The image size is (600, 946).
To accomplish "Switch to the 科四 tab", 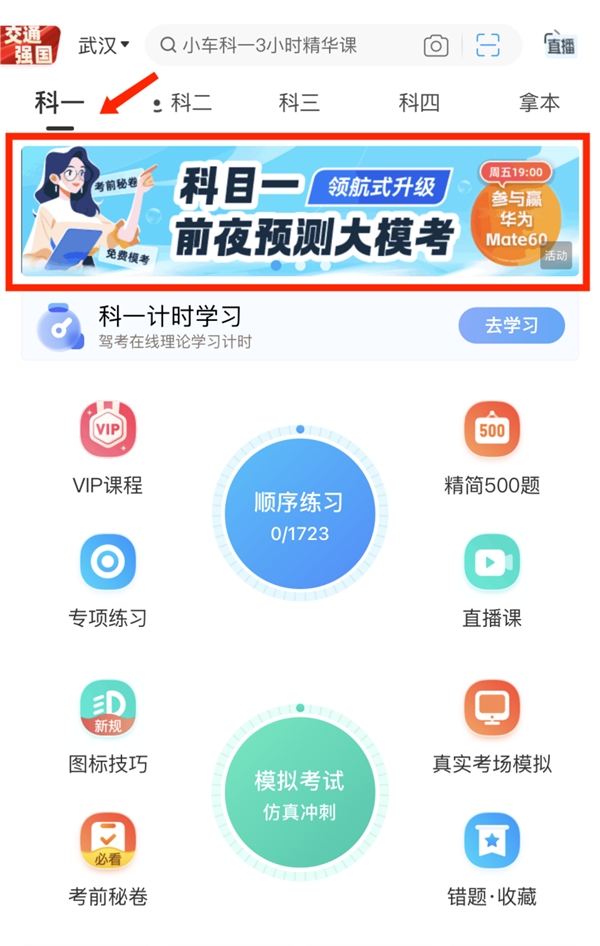I will pyautogui.click(x=419, y=102).
